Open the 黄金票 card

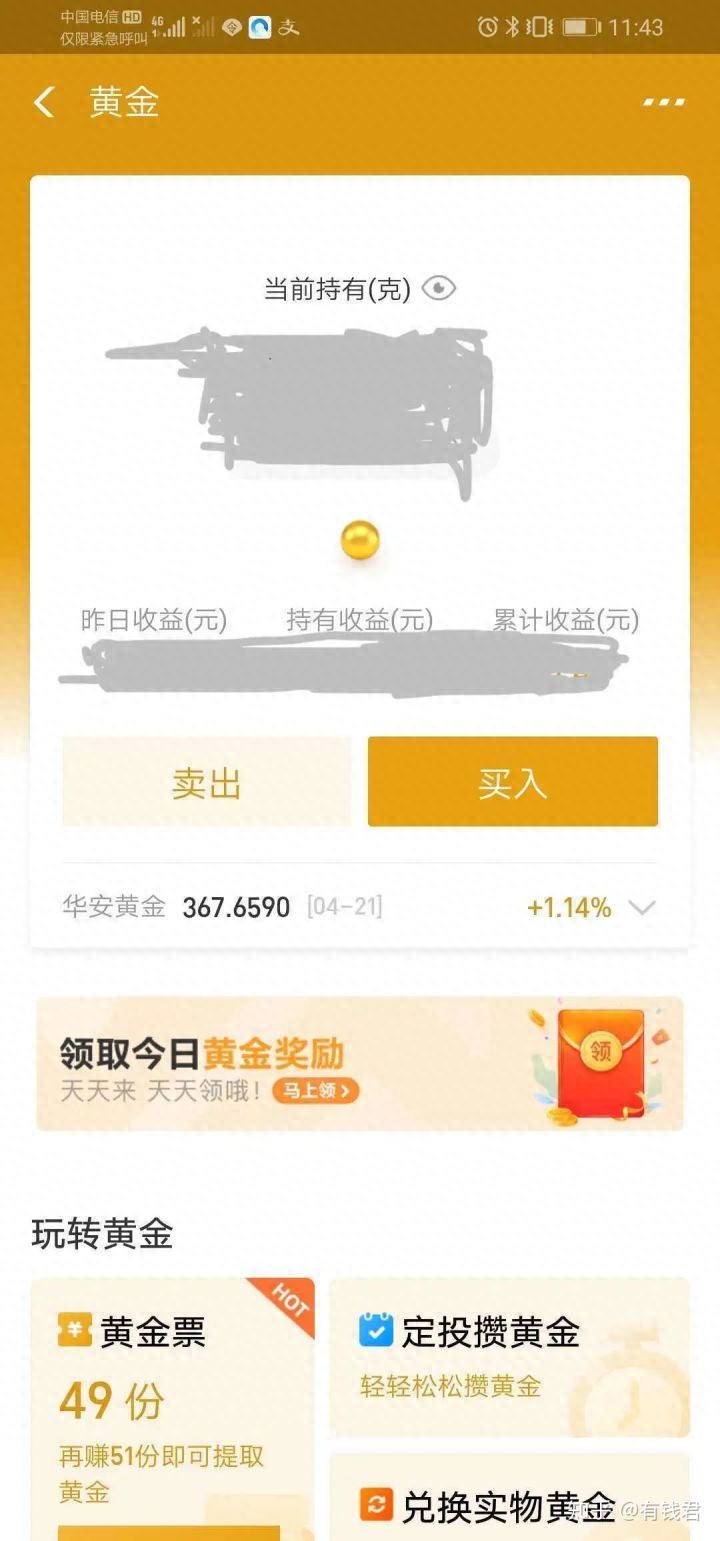(x=172, y=1400)
